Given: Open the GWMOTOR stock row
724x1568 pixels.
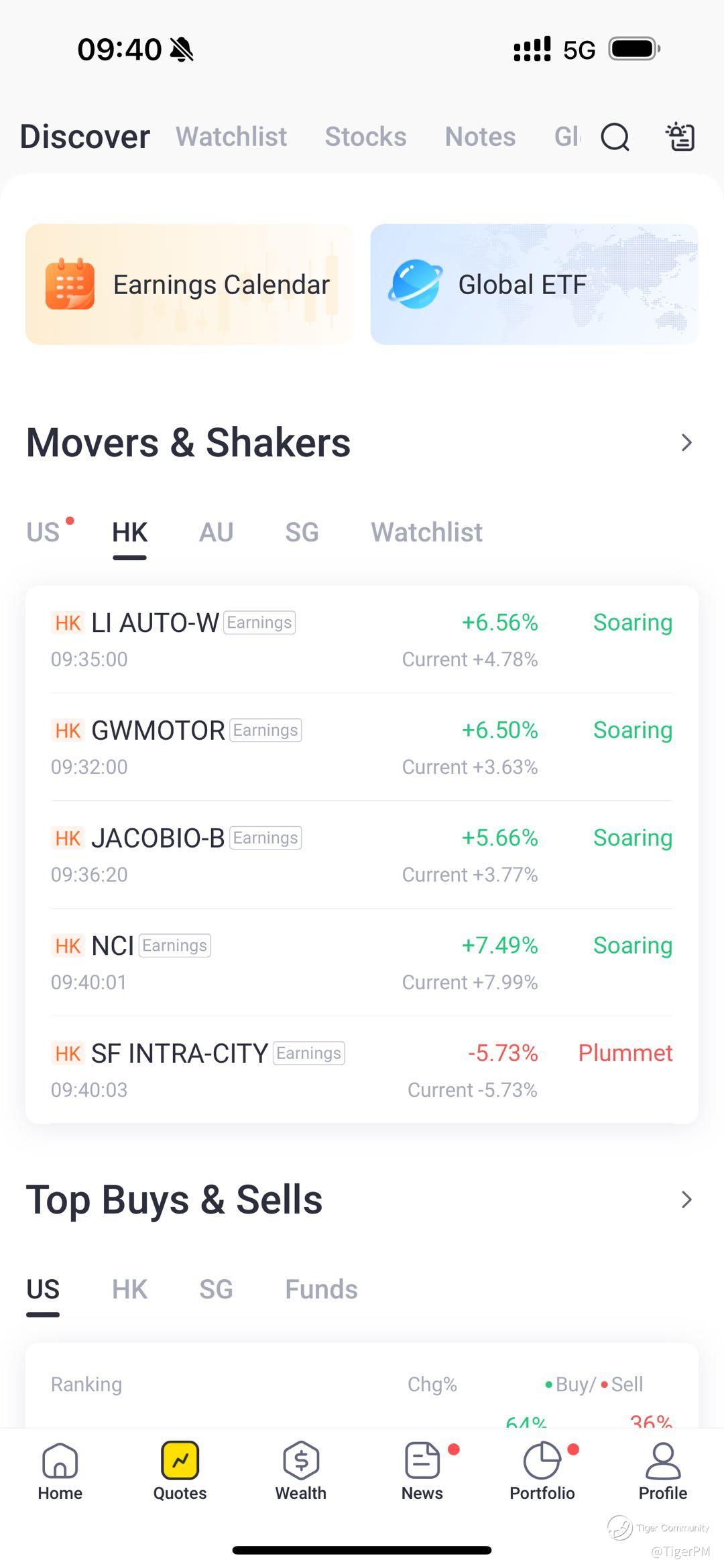Looking at the screenshot, I should 362,747.
